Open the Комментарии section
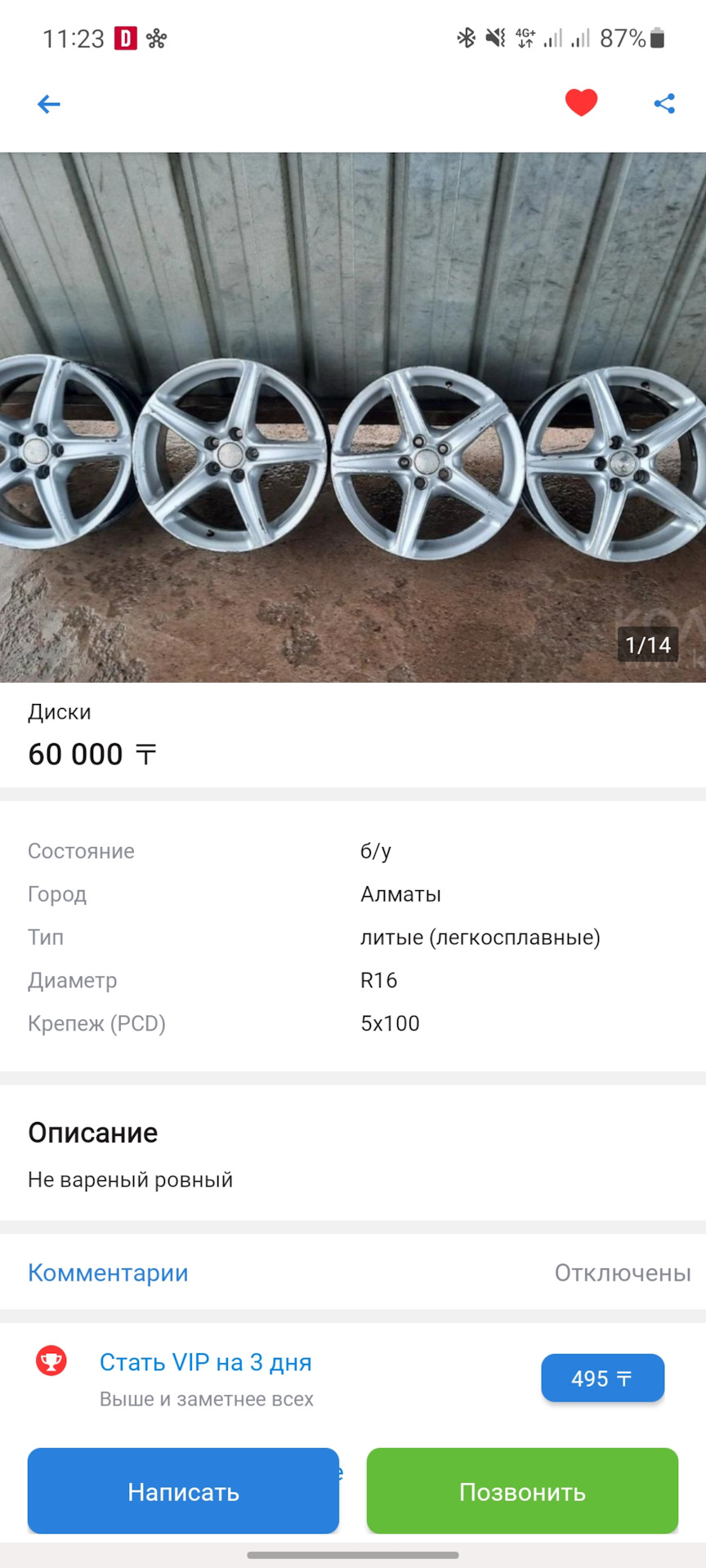 [108, 1272]
